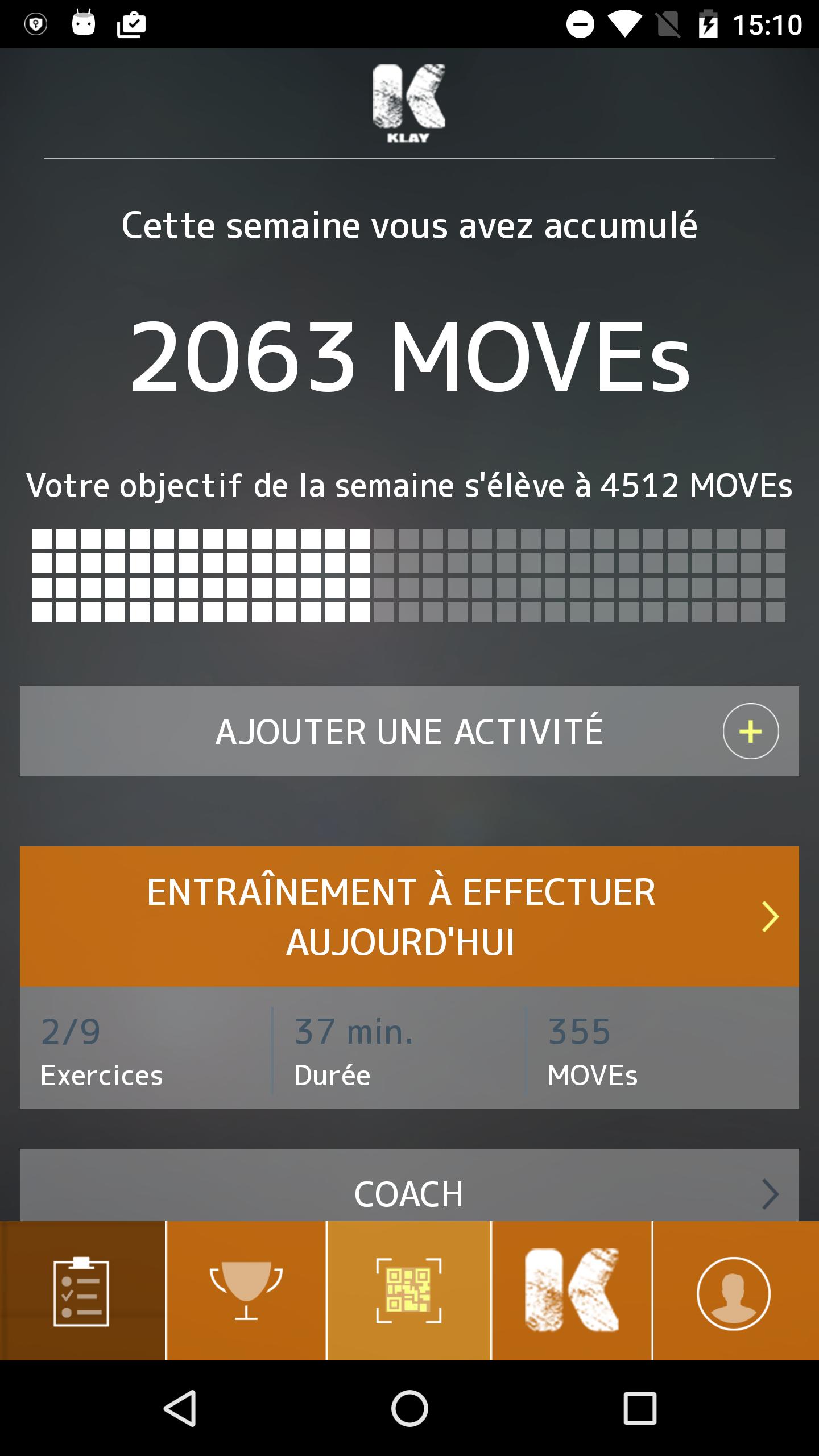Go back with the system back button
The height and width of the screenshot is (1456, 819).
pos(180,1408)
